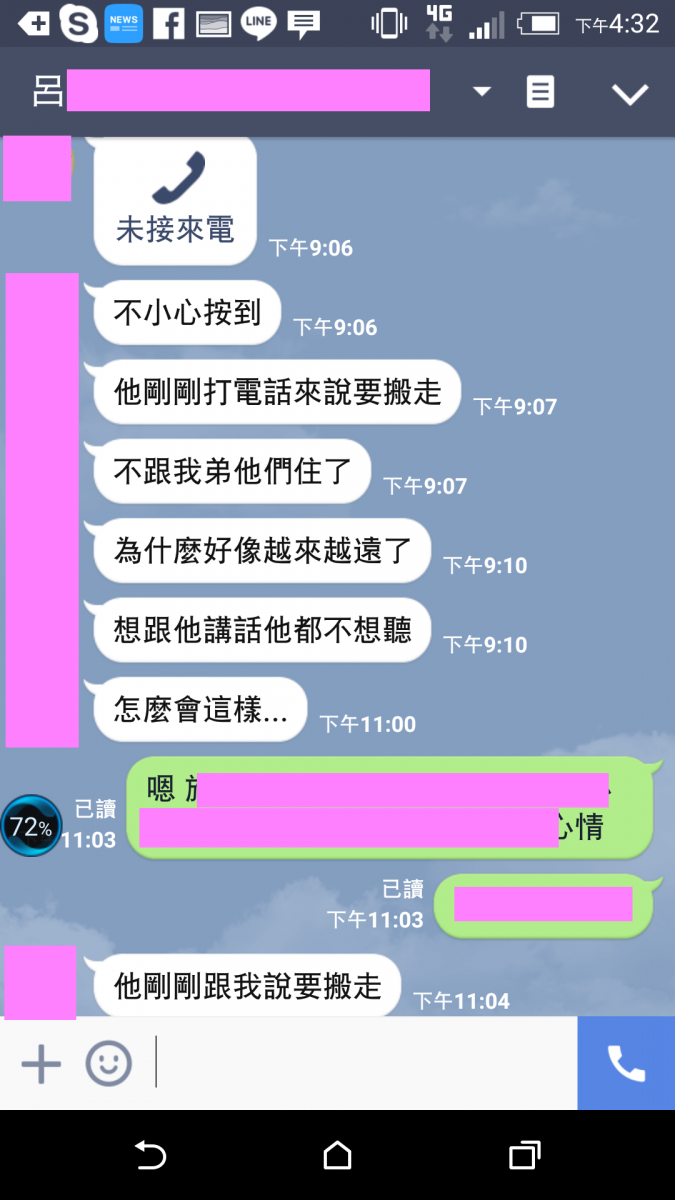The image size is (675, 1200).
Task: Open the chat name dropdown arrow
Action: 482,92
